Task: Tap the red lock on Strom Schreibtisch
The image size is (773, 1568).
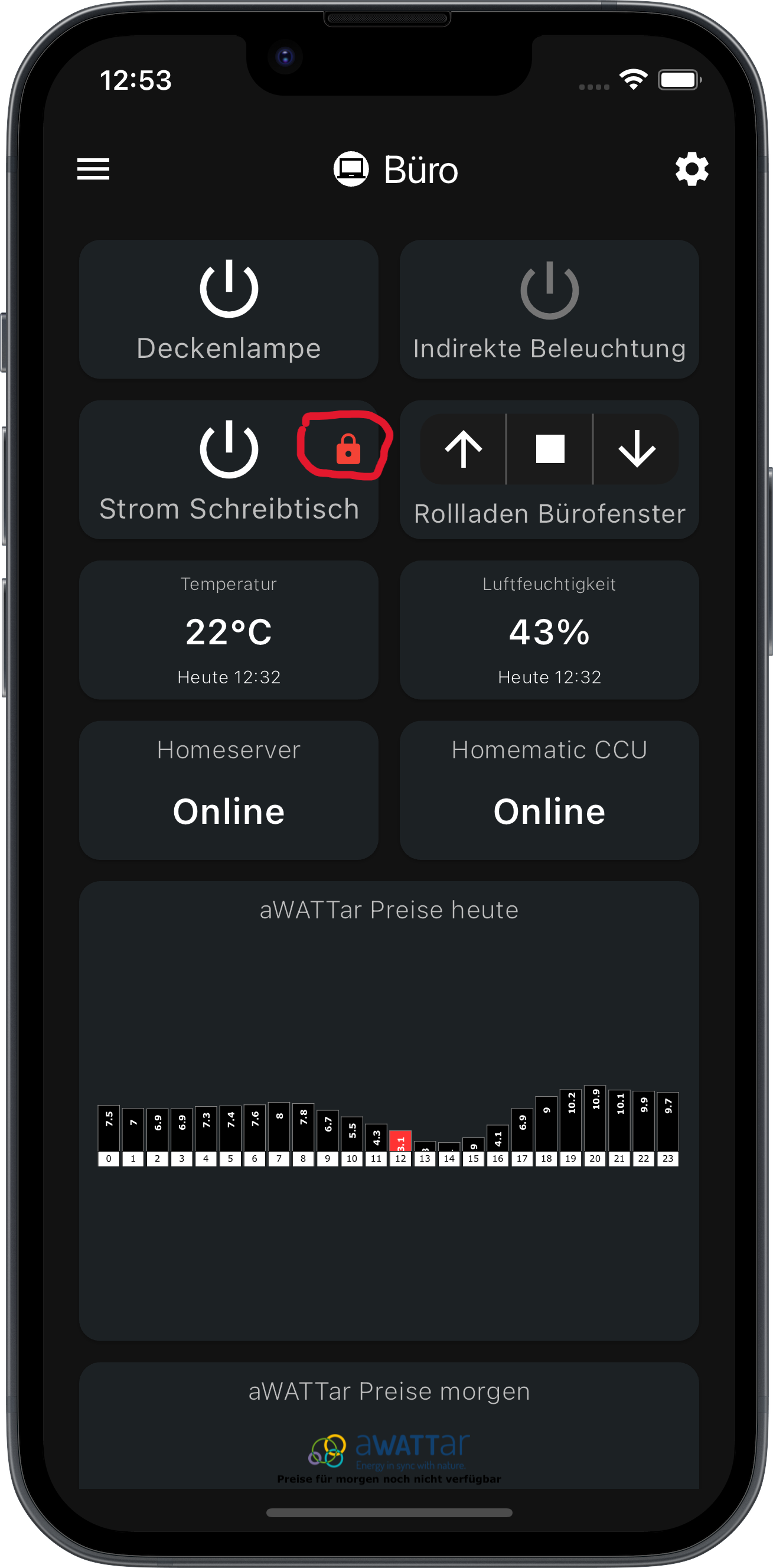Action: [x=348, y=449]
